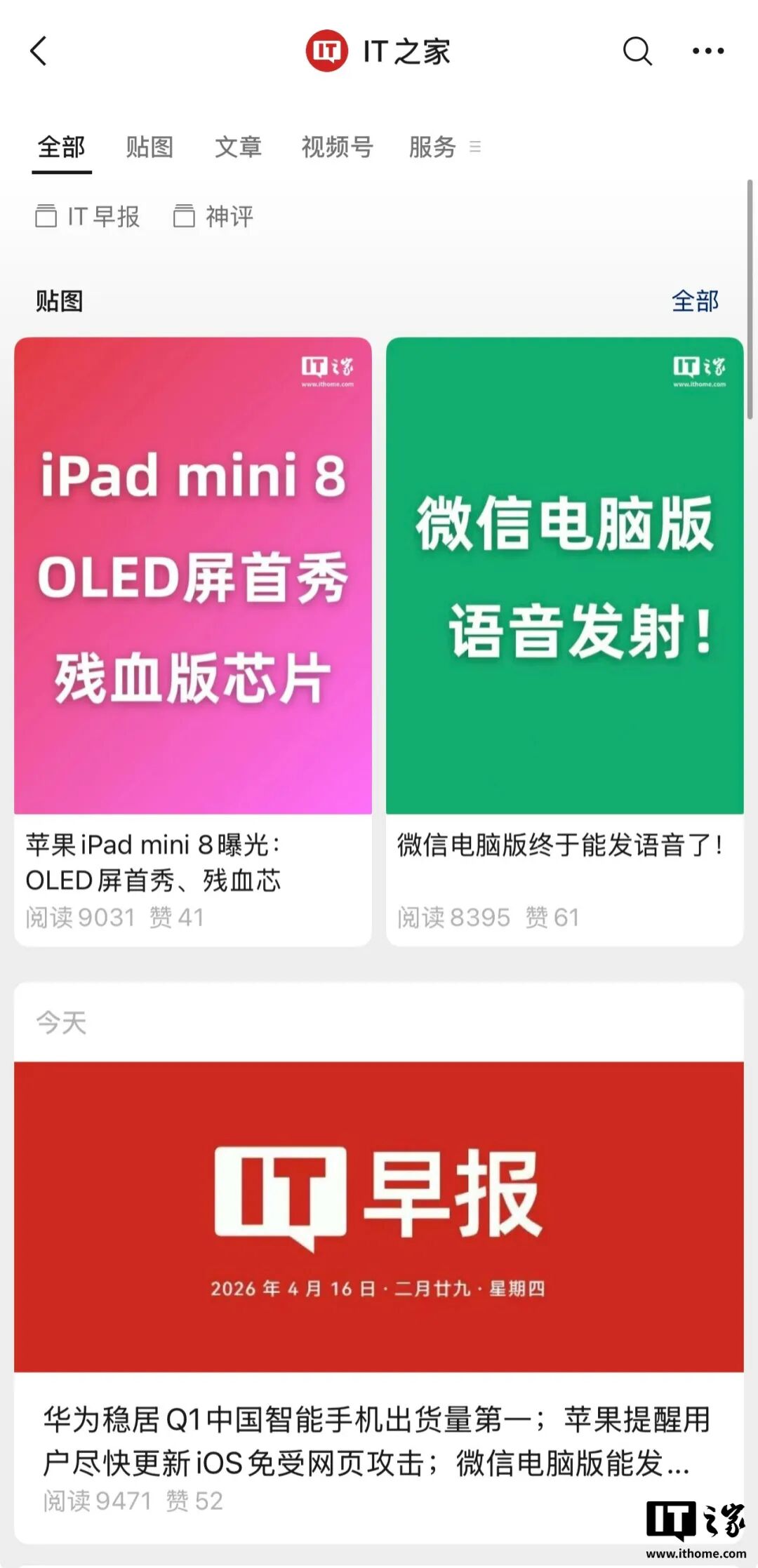Switch to the 全部 tab
Viewport: 758px width, 1568px height.
pyautogui.click(x=62, y=147)
